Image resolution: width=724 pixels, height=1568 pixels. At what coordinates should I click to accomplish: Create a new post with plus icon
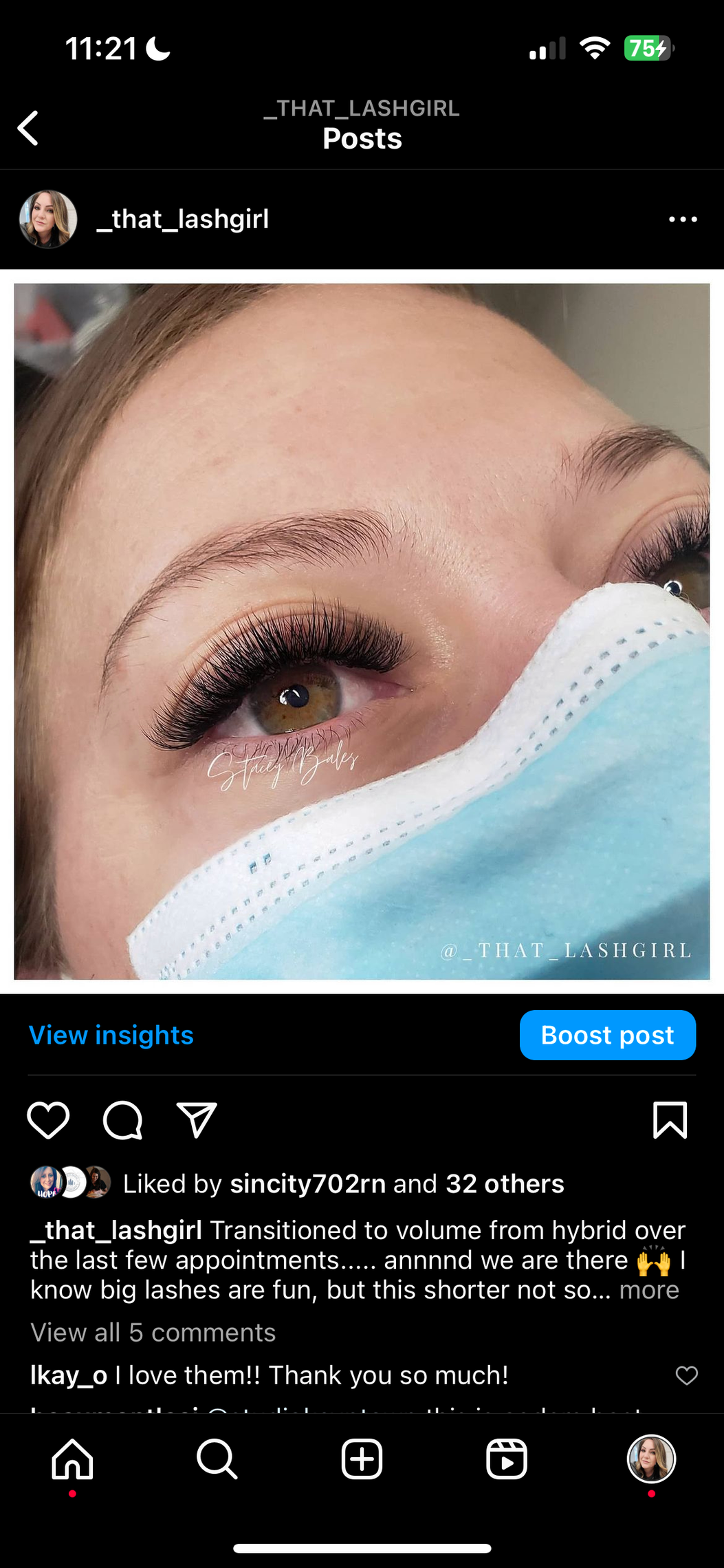(x=362, y=1459)
